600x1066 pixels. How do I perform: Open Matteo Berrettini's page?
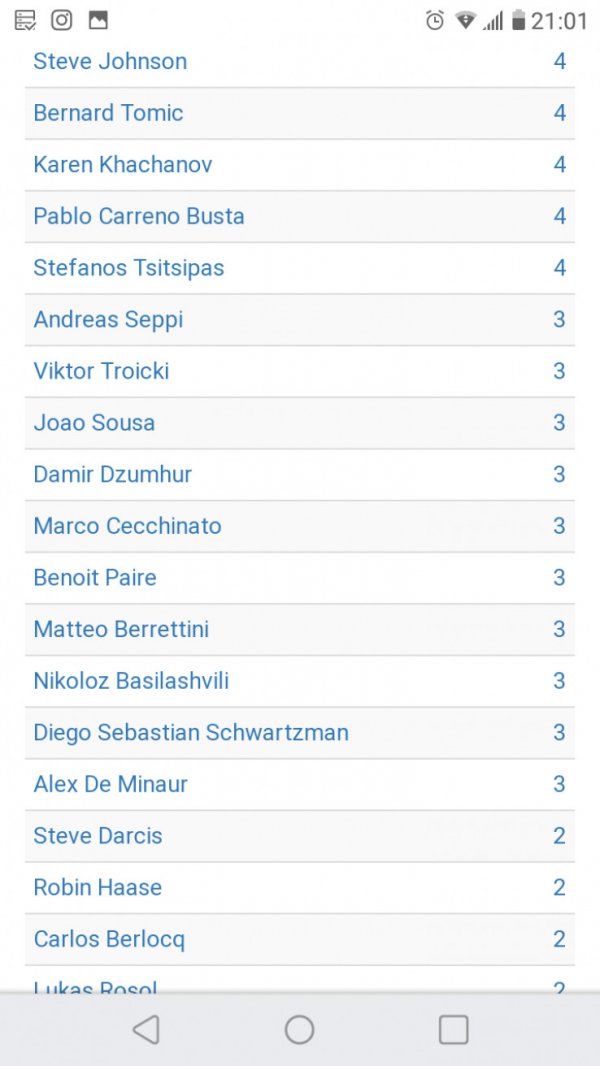tap(121, 629)
